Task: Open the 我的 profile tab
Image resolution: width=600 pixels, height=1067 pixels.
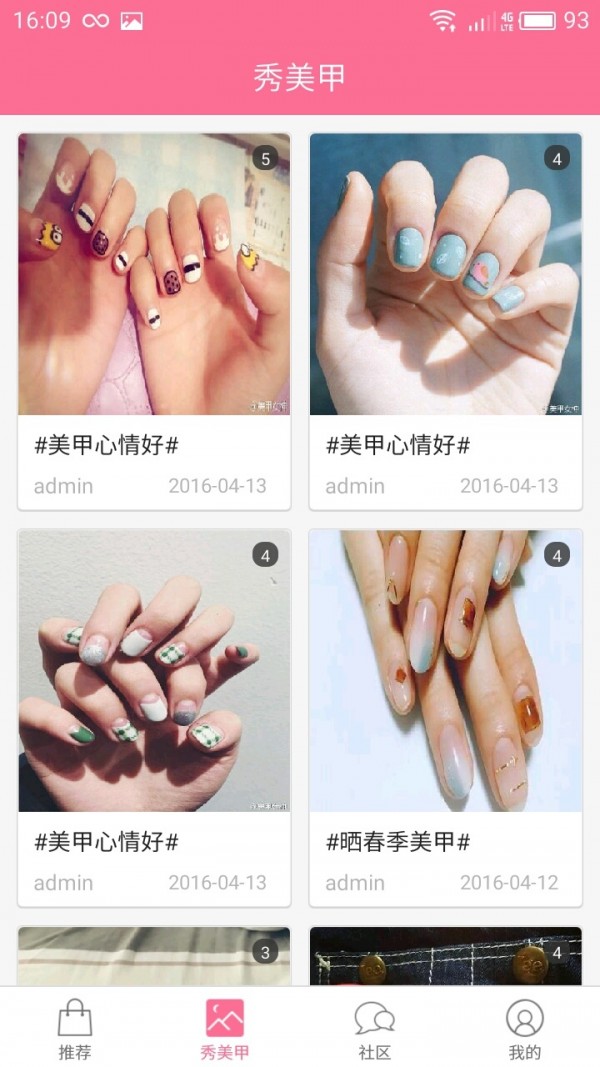Action: [x=524, y=1029]
